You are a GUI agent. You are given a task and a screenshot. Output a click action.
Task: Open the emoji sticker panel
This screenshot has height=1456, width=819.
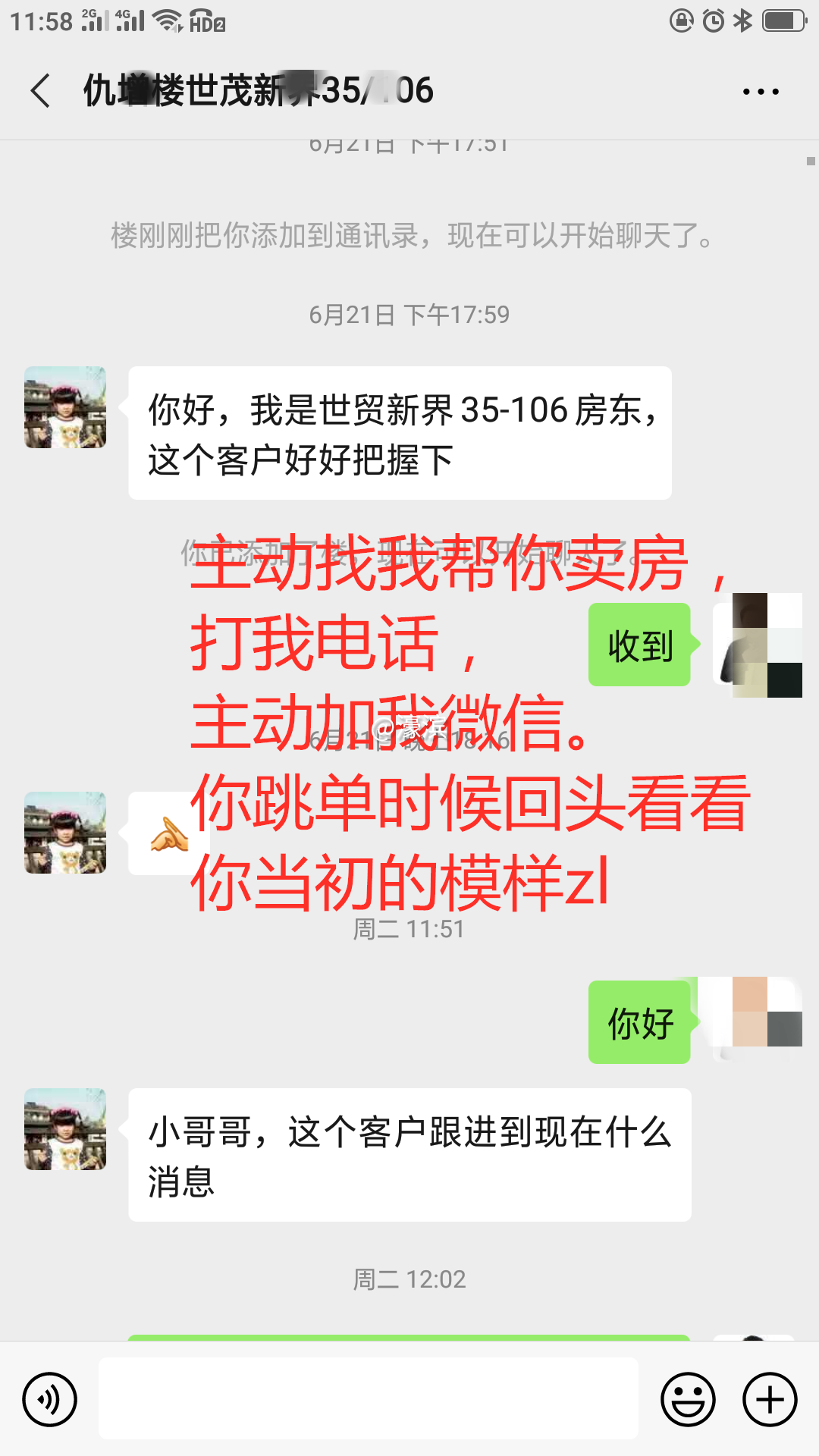click(x=688, y=1399)
